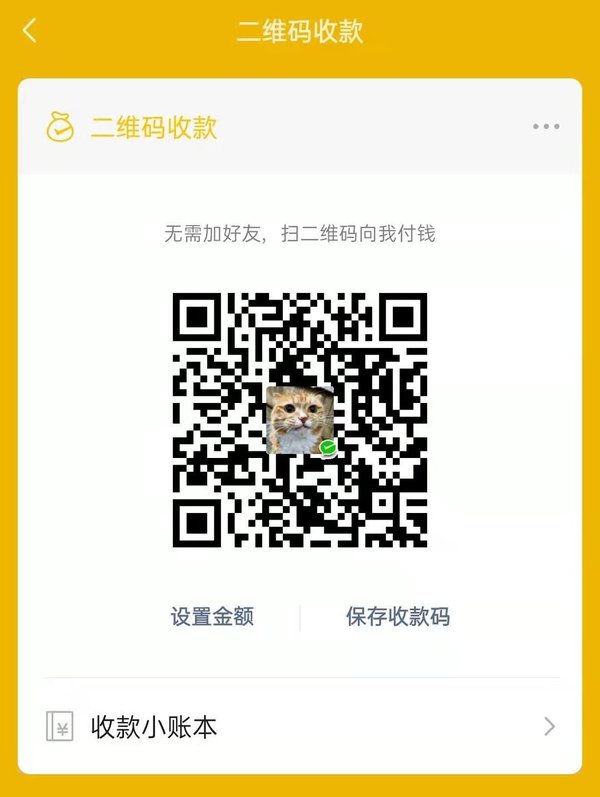Go back using the top-left arrow
This screenshot has height=797, width=600.
coord(29,30)
